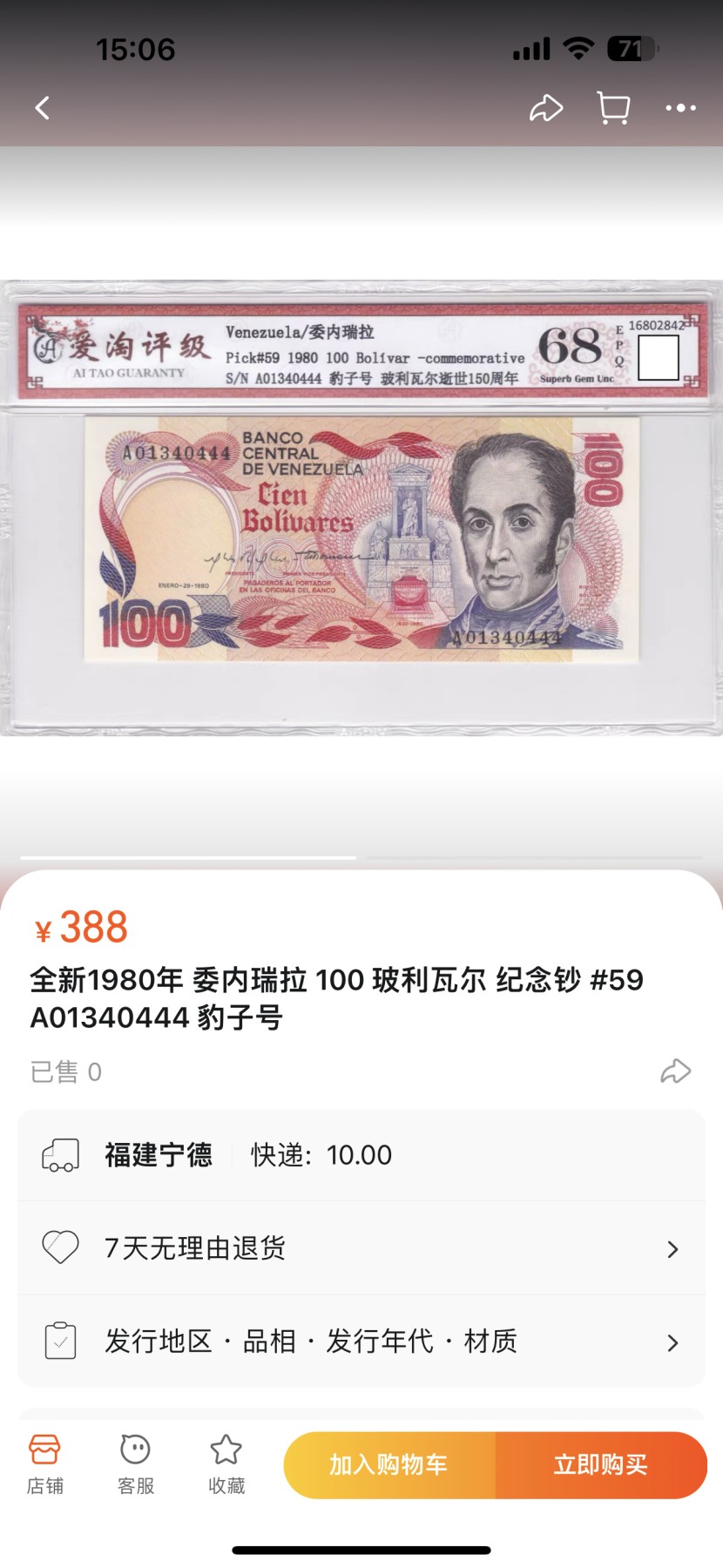The height and width of the screenshot is (1568, 723).
Task: Open shipping details for 福建宁德
Action: [x=361, y=1155]
